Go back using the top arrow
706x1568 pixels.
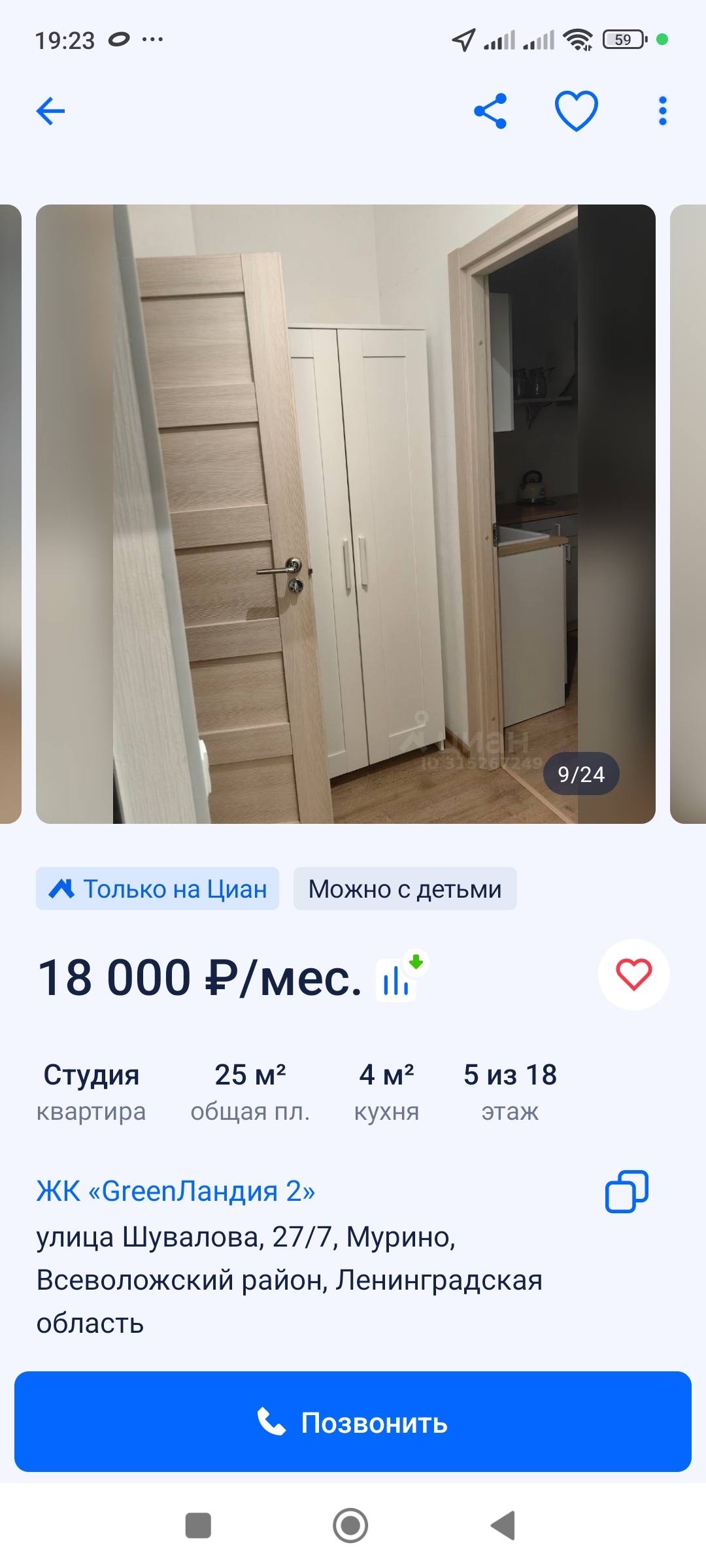pos(50,111)
